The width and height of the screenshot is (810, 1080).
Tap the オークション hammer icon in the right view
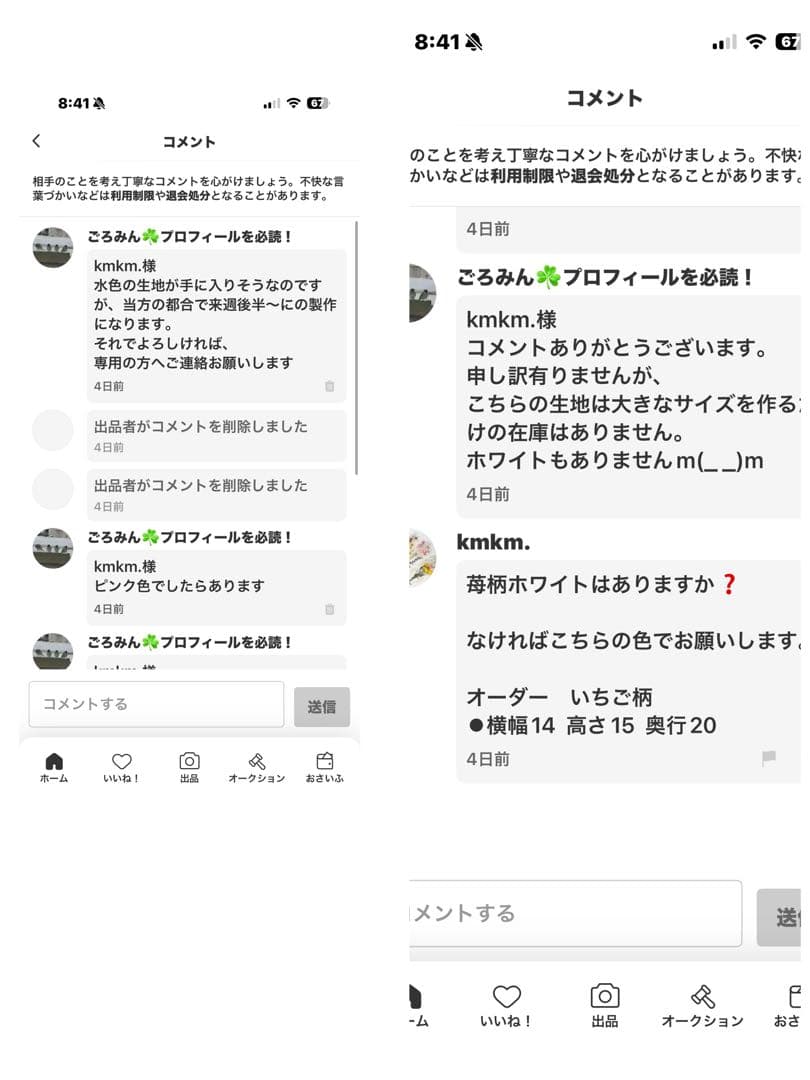tap(702, 997)
